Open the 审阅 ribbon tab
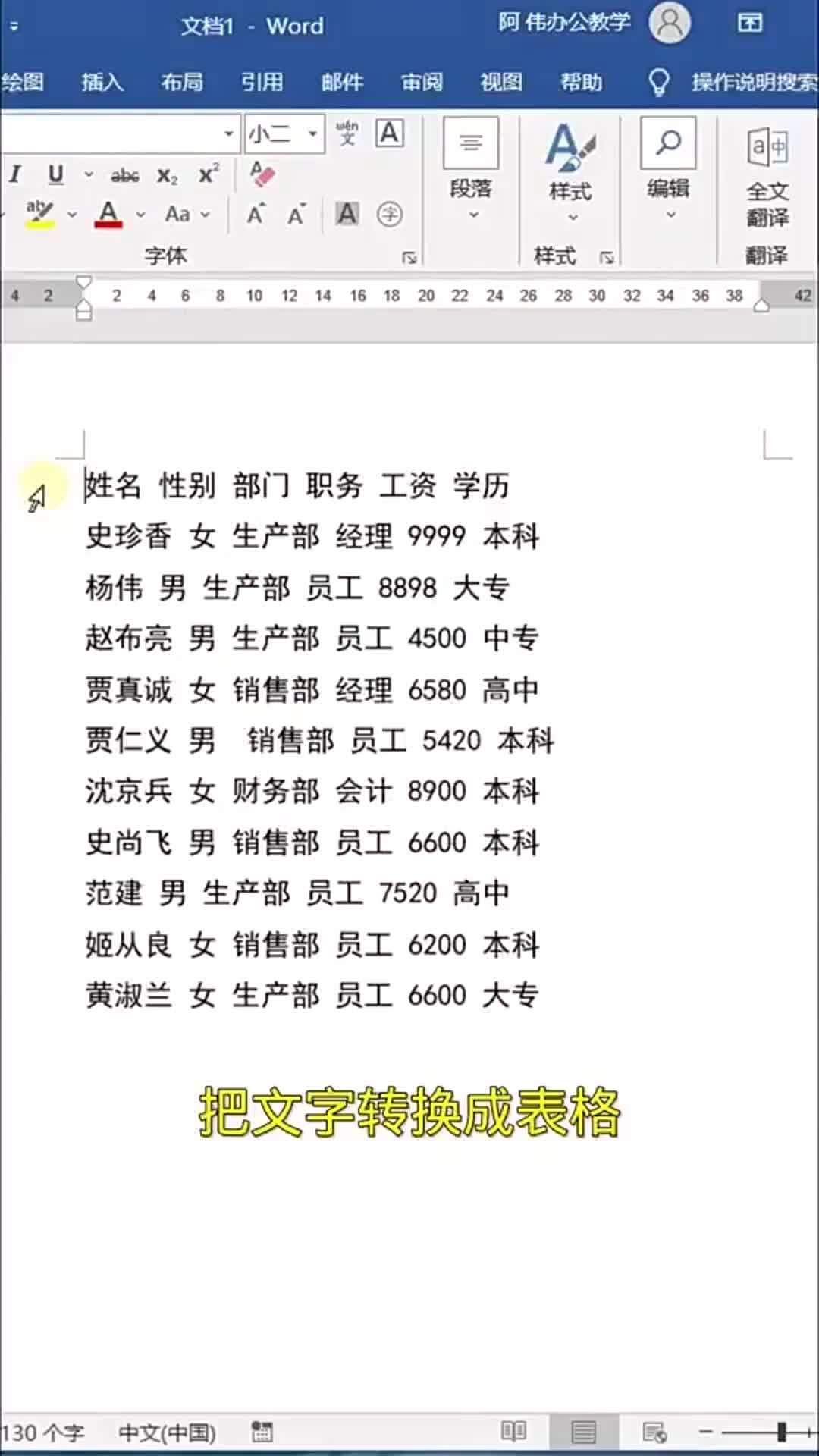This screenshot has height=1456, width=819. click(422, 82)
